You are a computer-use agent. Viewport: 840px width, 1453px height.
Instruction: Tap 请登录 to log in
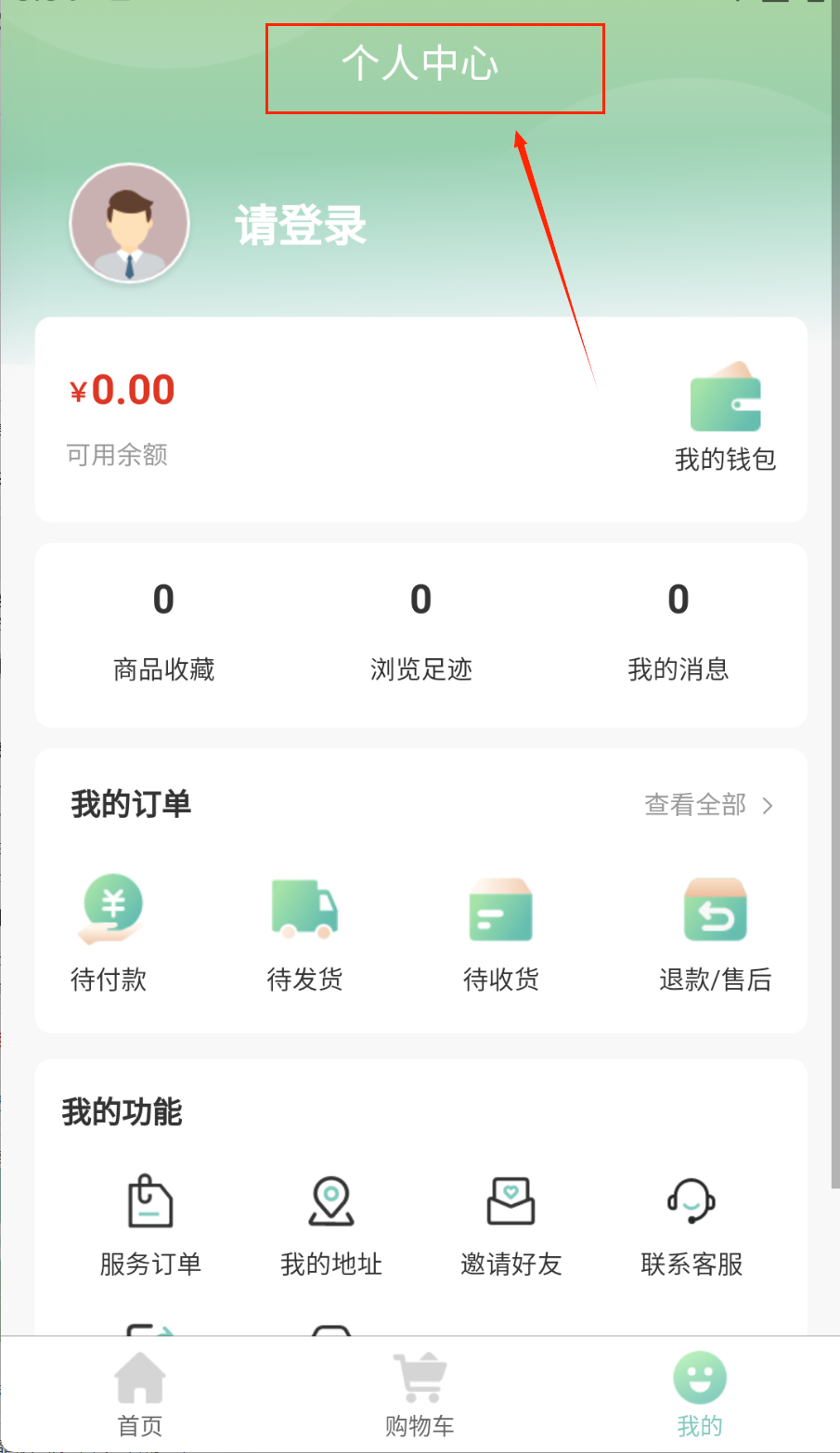tap(301, 226)
